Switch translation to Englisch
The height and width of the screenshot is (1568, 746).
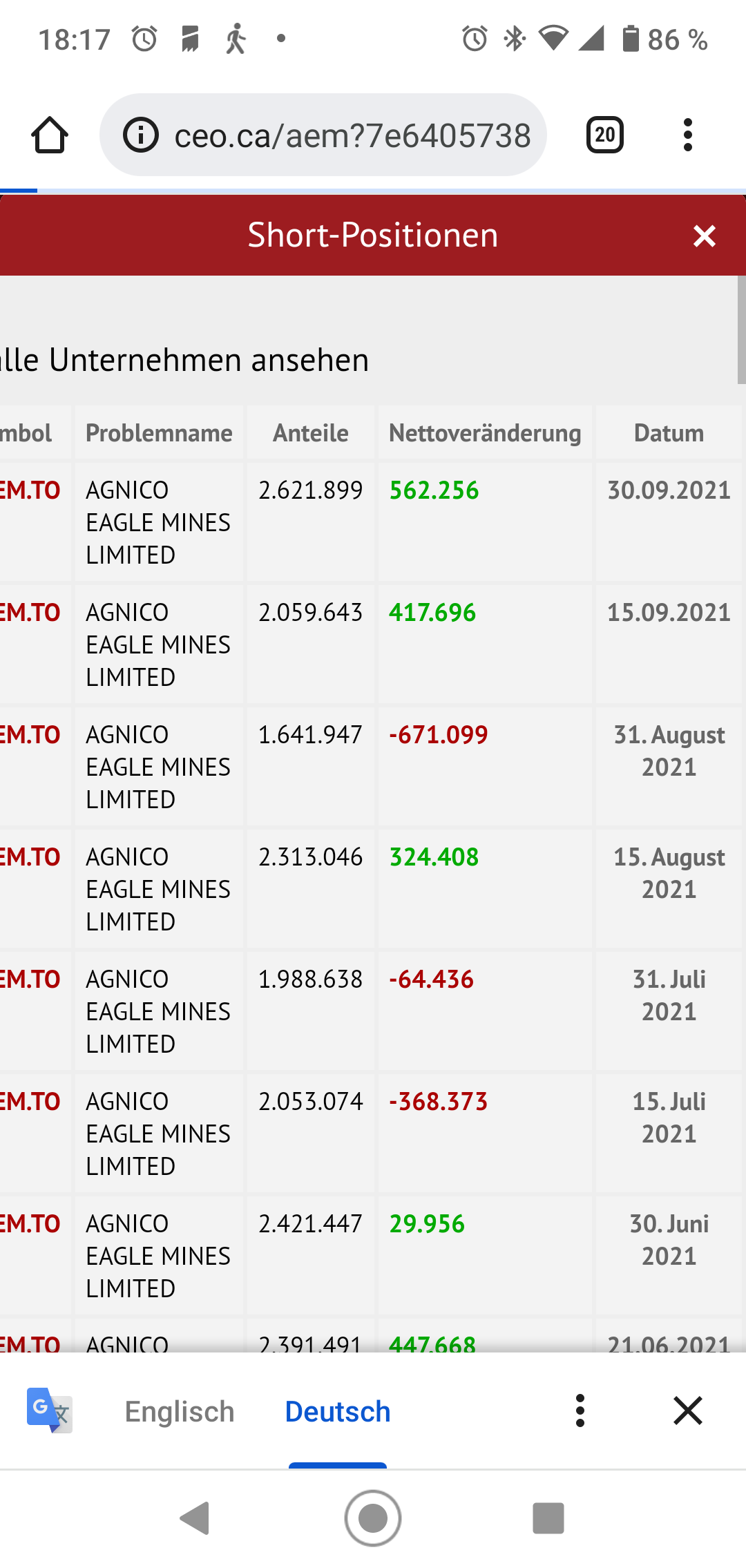(180, 1411)
